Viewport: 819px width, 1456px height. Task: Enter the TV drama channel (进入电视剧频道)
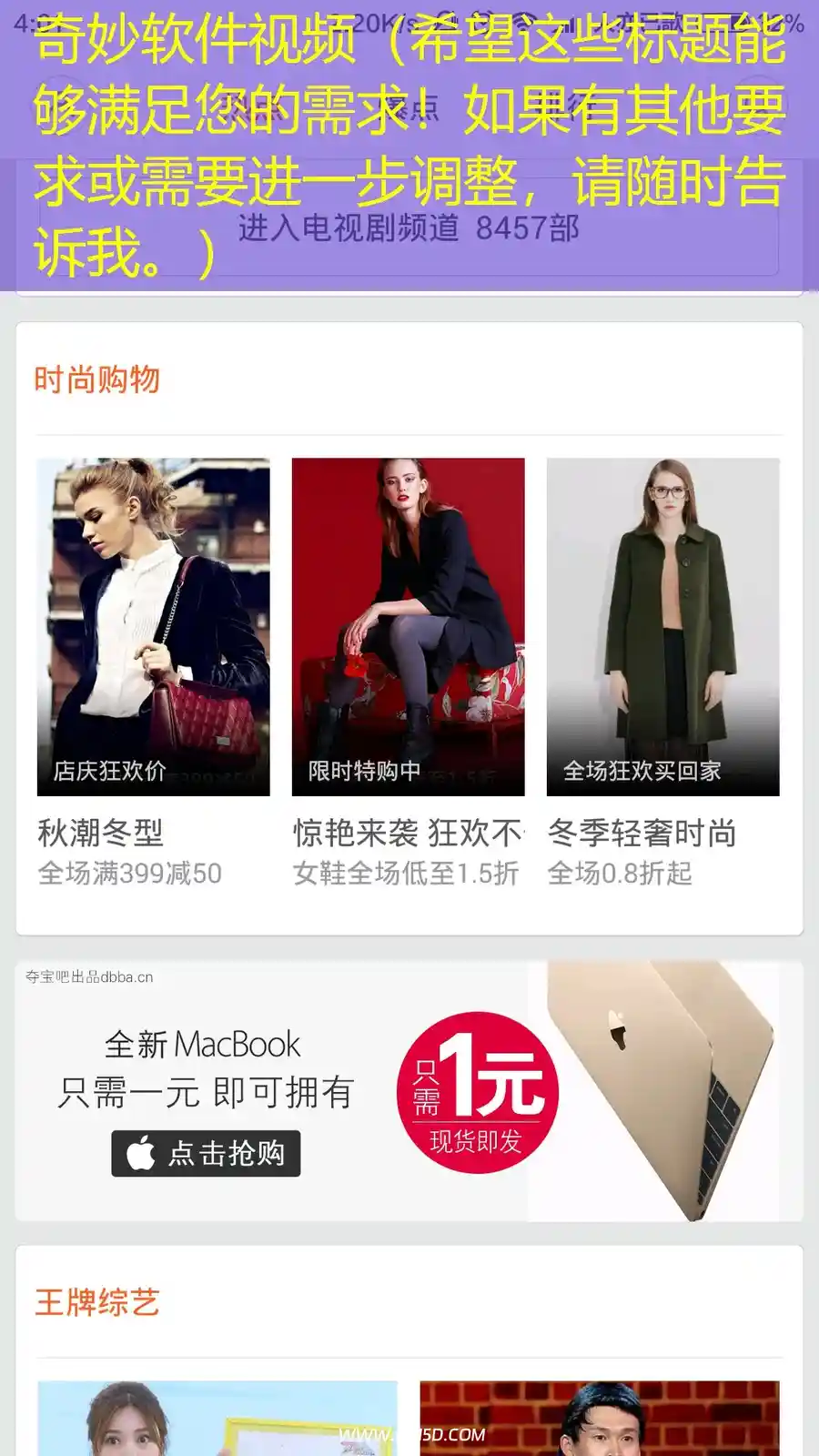[409, 228]
